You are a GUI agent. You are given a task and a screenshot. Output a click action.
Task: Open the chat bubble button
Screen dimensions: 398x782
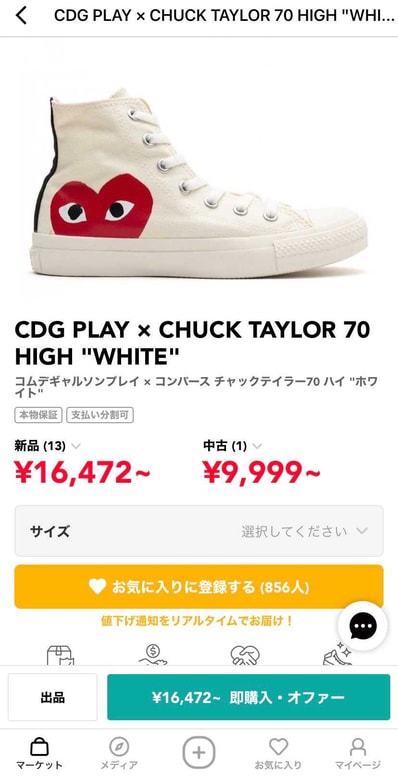pos(364,626)
